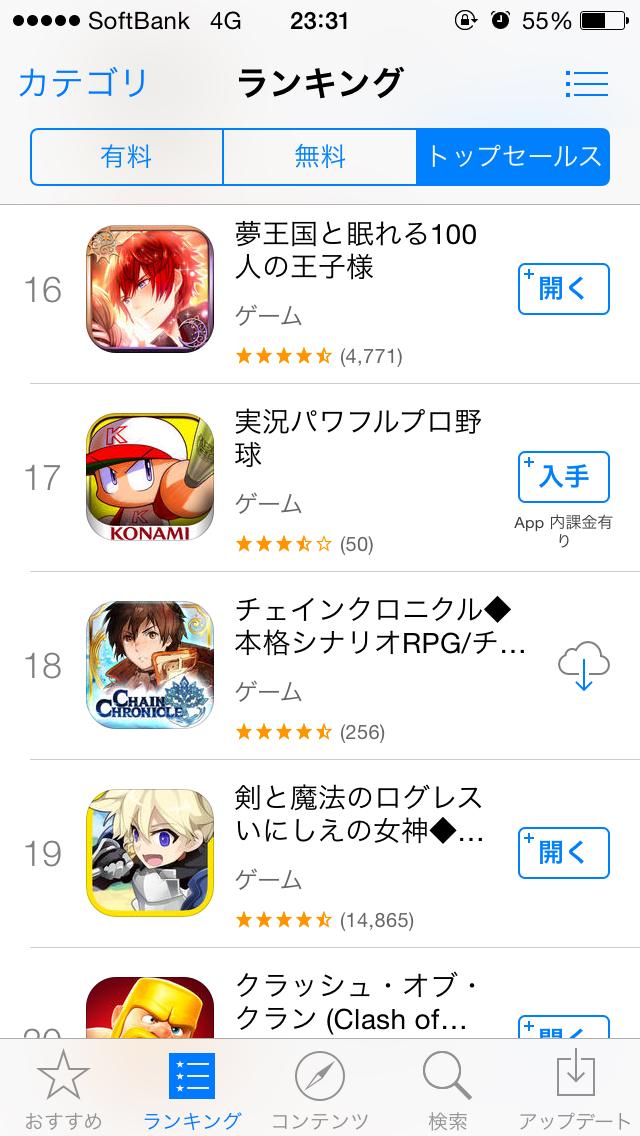This screenshot has height=1136, width=640.
Task: Tap 開く button for 剣と魔法のログレス
Action: pyautogui.click(x=563, y=853)
